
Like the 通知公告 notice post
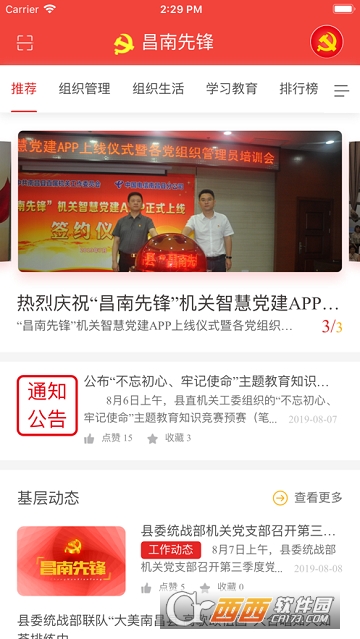click(108, 438)
